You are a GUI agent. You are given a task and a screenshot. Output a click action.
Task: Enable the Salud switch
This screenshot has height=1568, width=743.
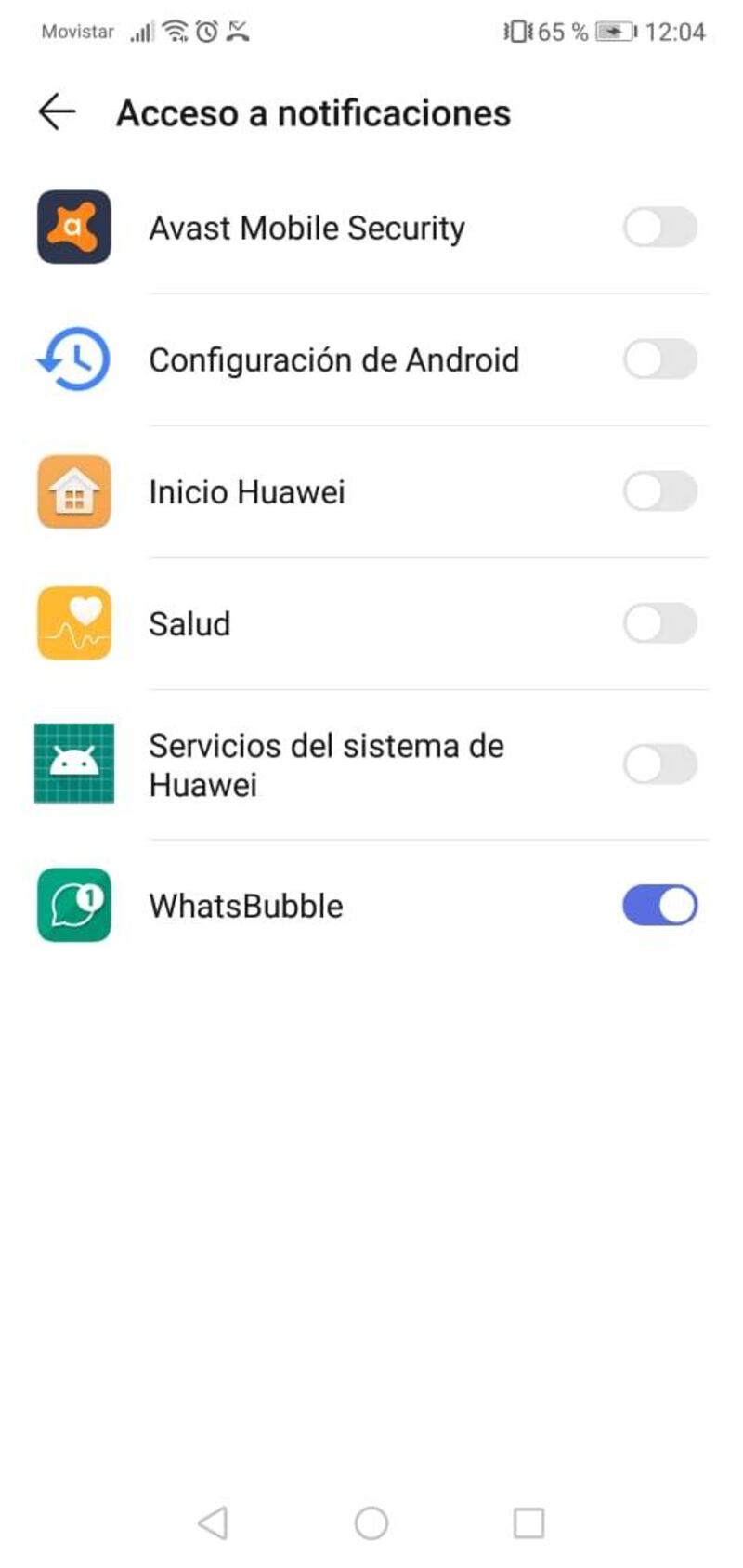pyautogui.click(x=659, y=623)
